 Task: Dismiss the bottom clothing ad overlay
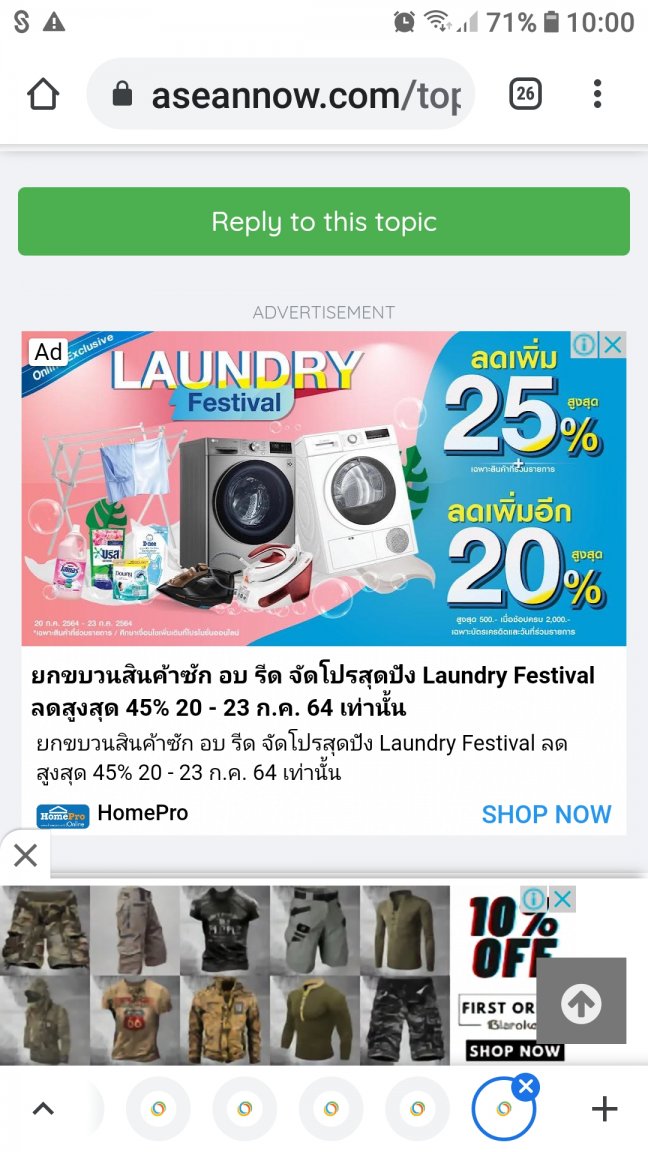click(25, 855)
